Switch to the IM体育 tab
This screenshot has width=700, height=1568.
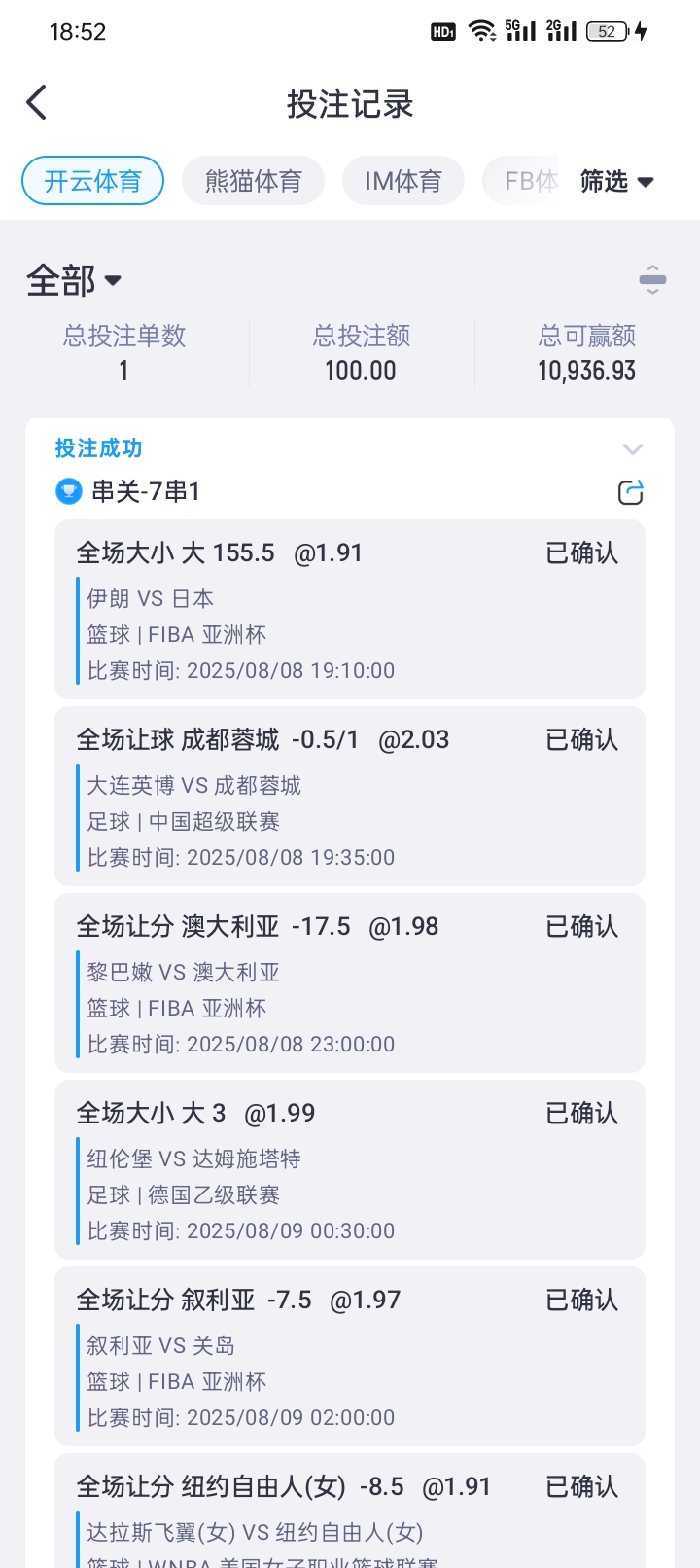[x=403, y=181]
